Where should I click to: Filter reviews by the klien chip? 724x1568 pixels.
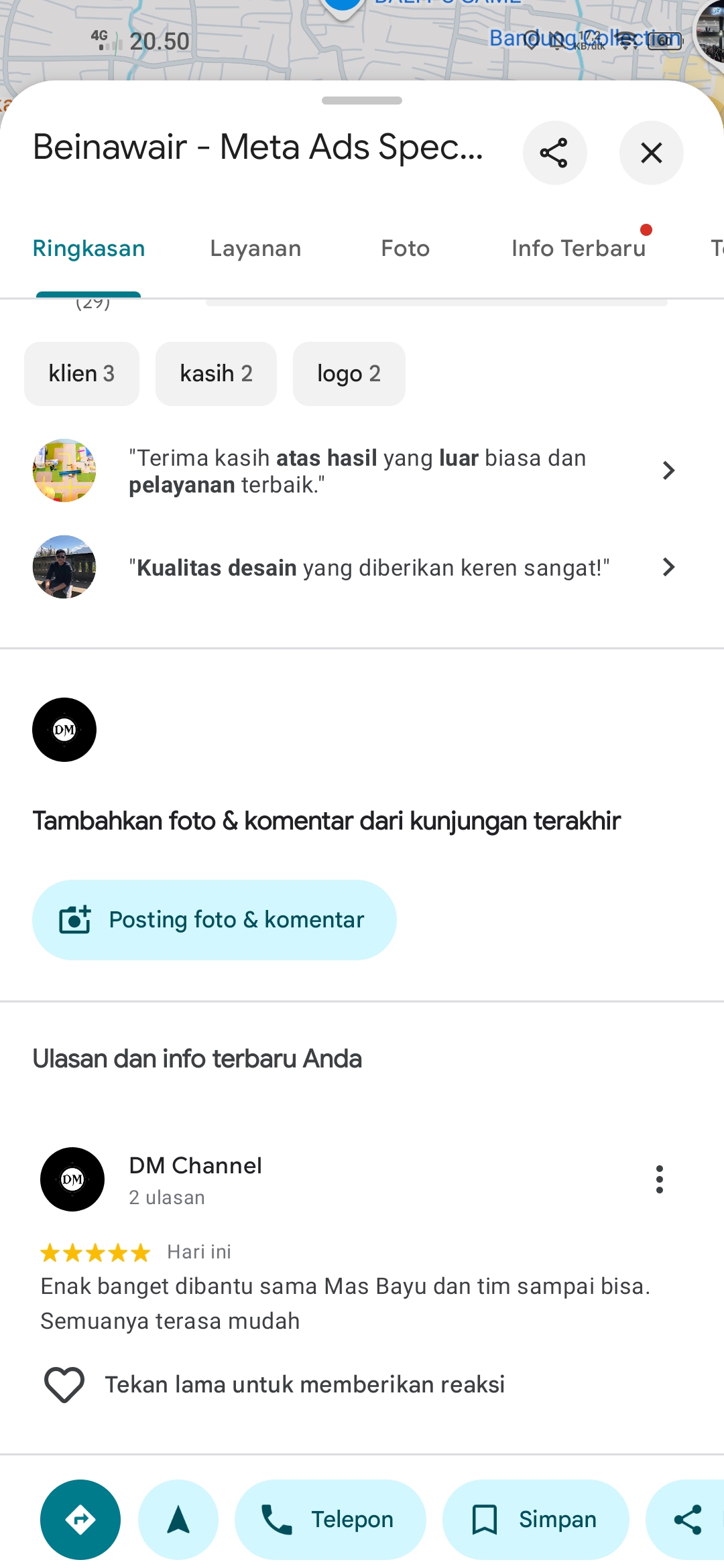[x=82, y=374]
